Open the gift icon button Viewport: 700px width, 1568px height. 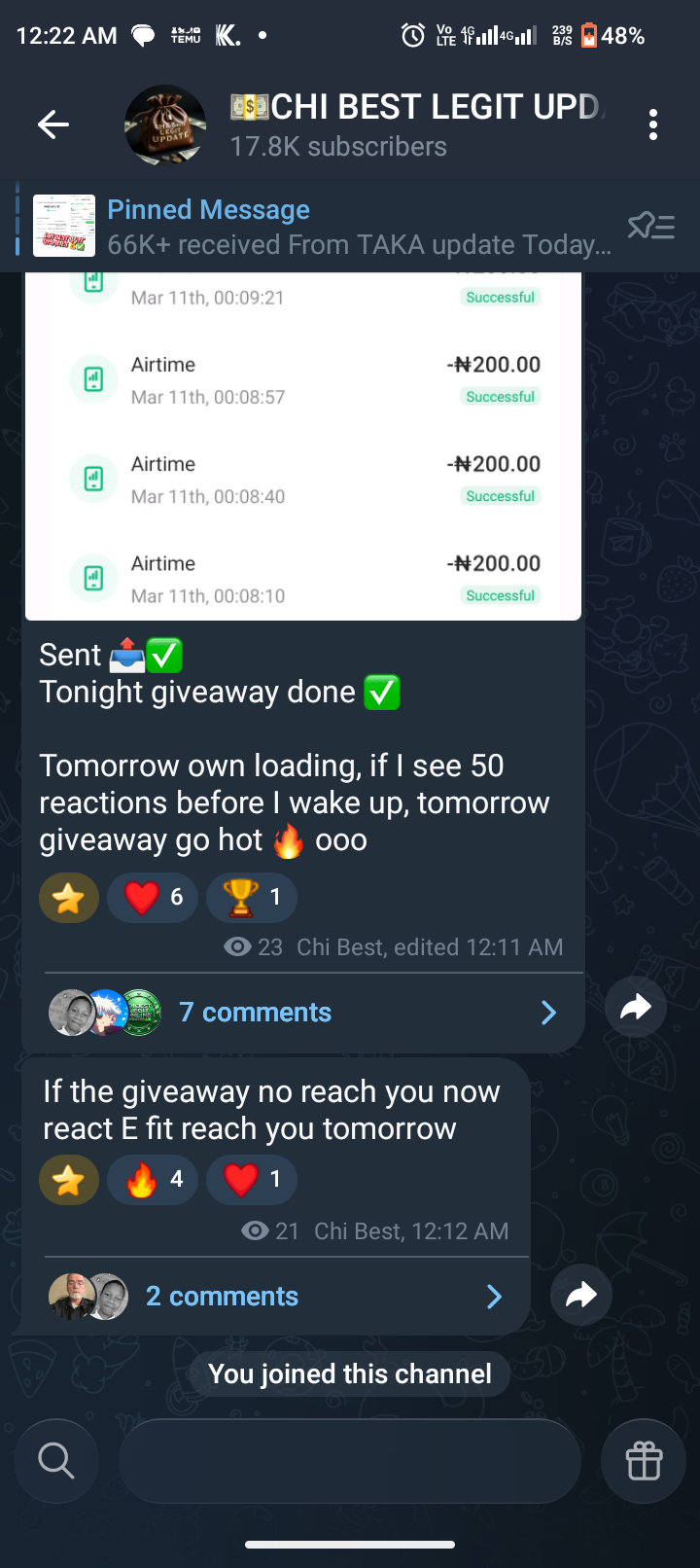(644, 1461)
